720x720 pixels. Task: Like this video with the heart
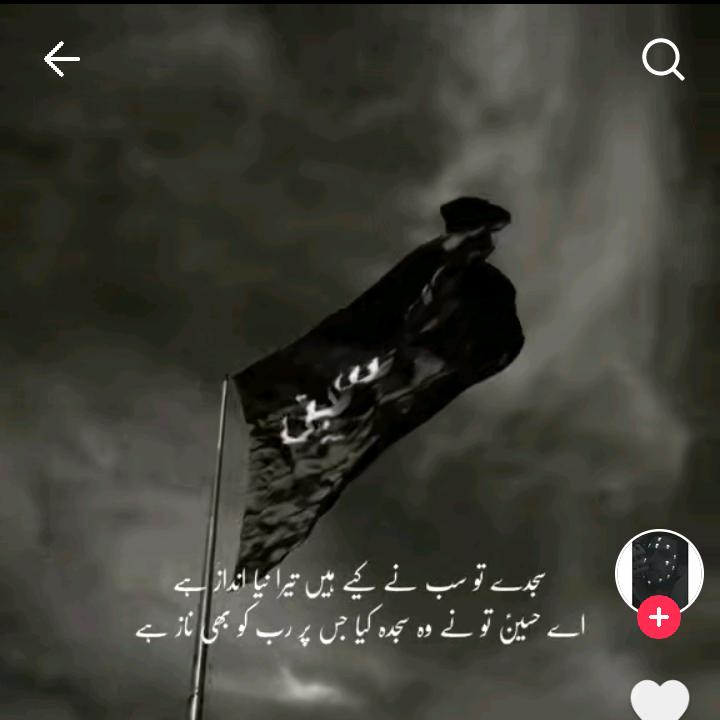coord(660,700)
